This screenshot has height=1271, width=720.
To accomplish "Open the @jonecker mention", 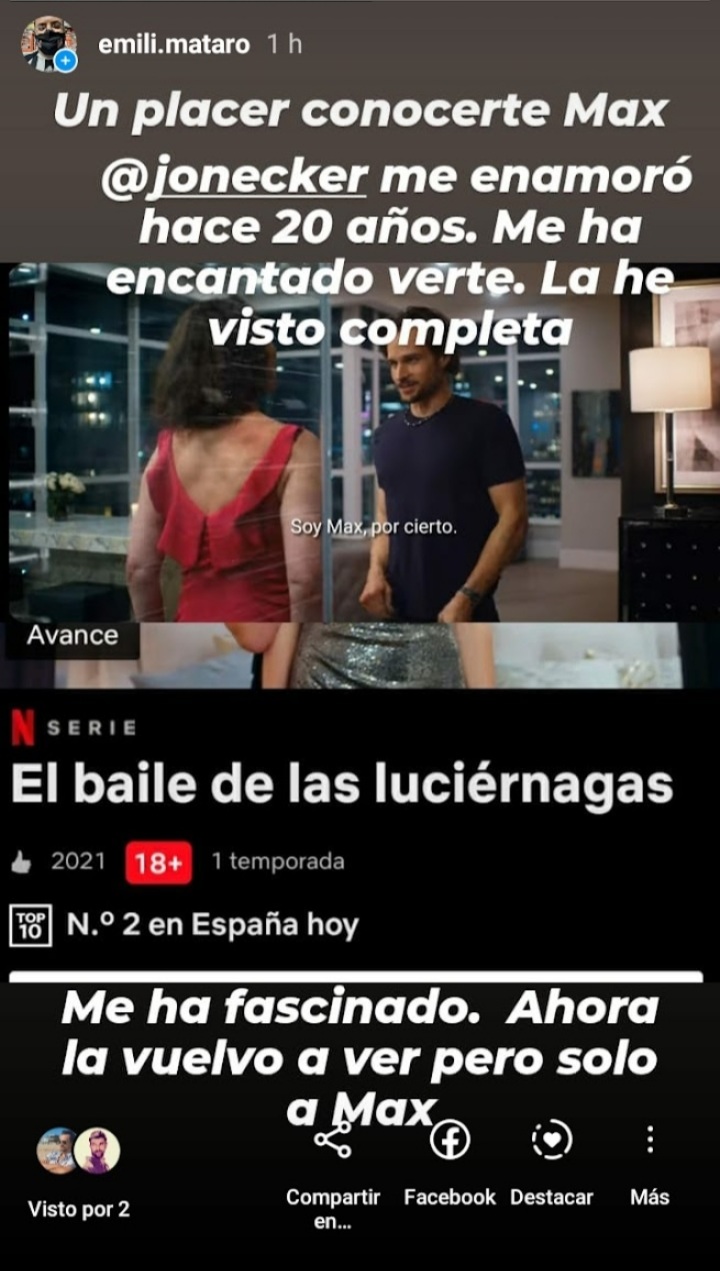I will 236,177.
